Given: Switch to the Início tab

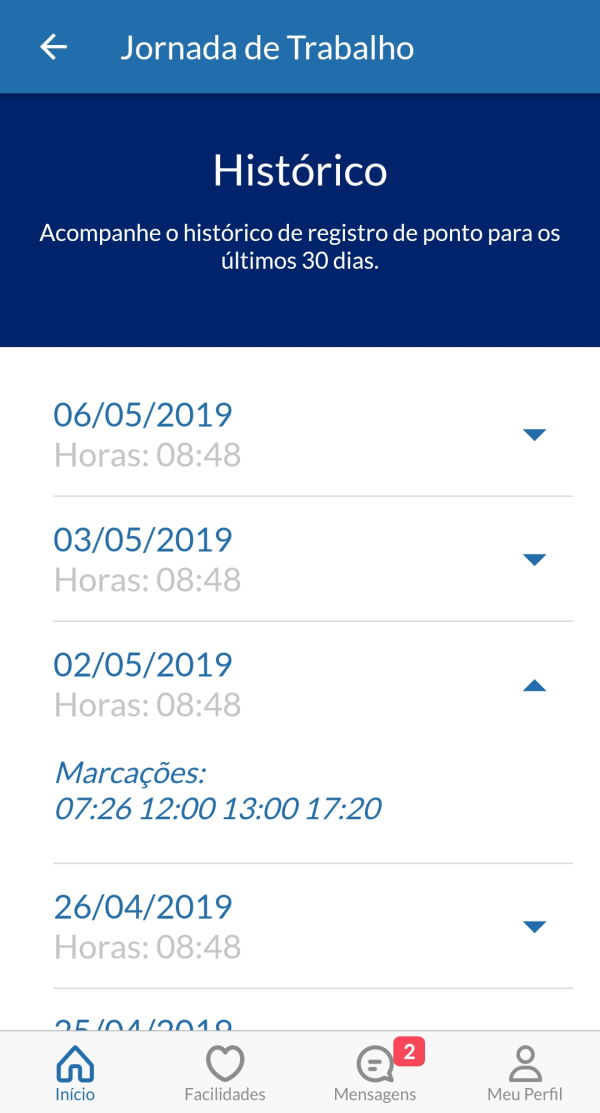Looking at the screenshot, I should pos(75,1073).
